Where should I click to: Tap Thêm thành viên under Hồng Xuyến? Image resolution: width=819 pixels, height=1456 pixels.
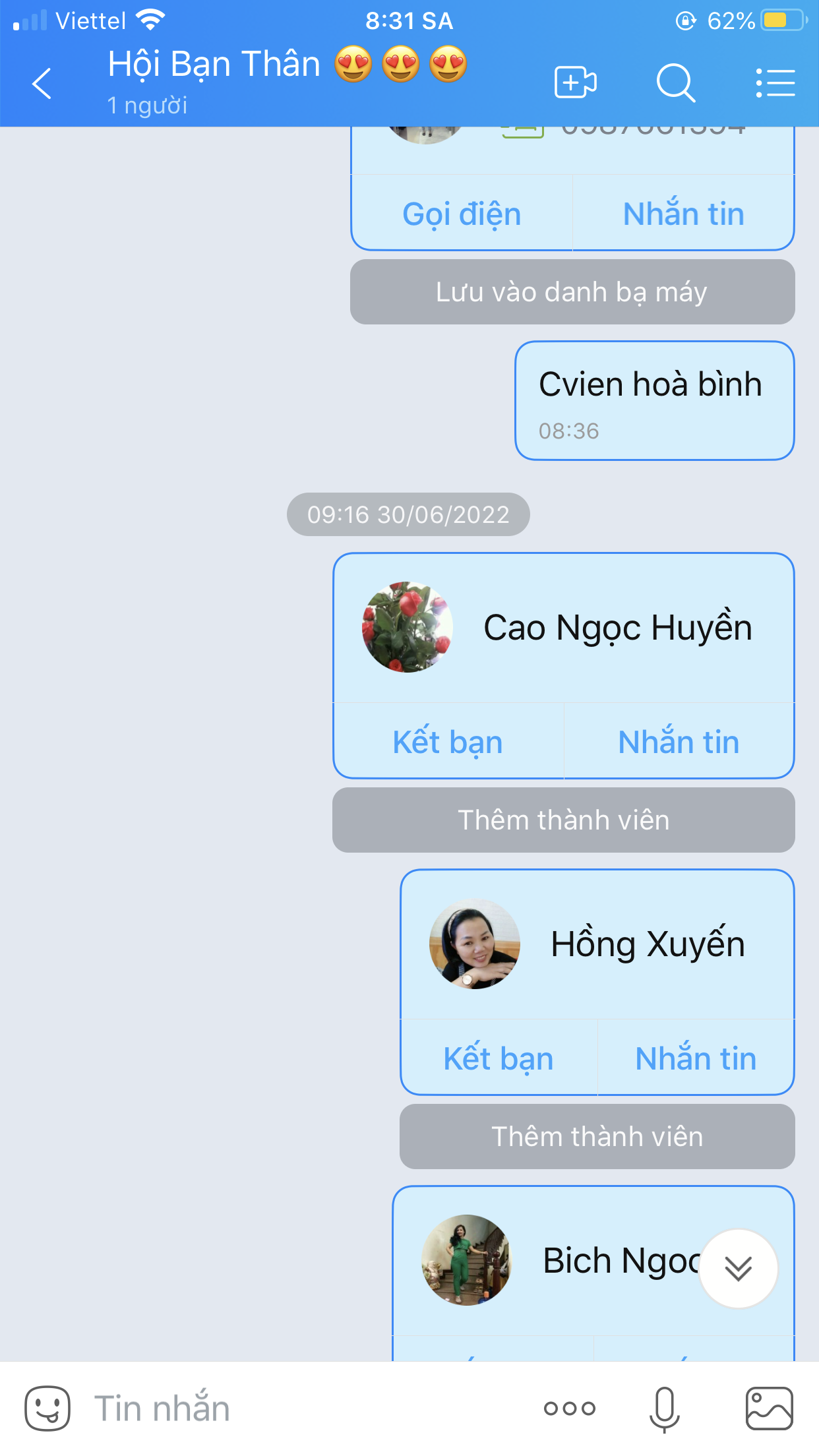597,1136
